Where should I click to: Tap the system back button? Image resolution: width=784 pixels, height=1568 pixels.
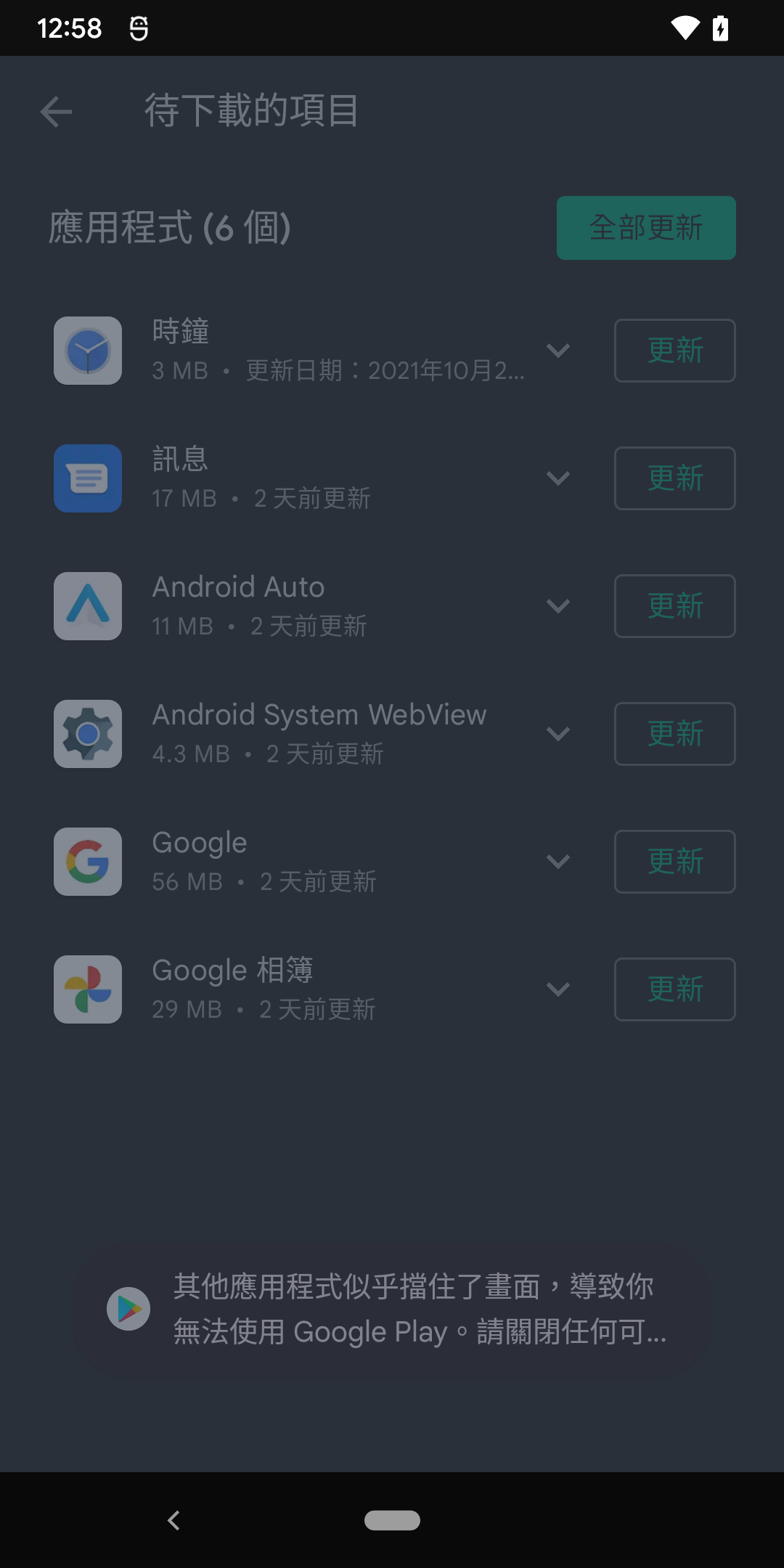click(x=173, y=1520)
